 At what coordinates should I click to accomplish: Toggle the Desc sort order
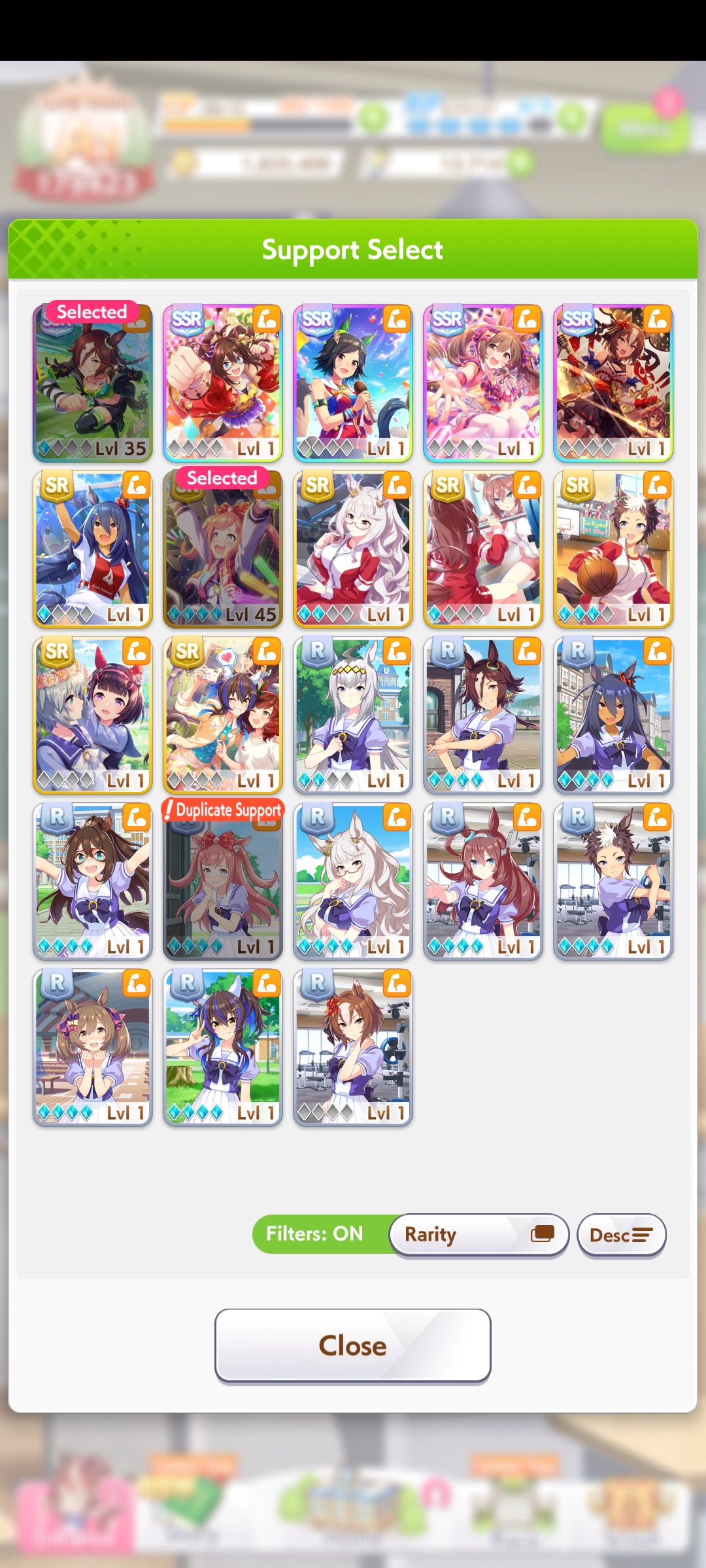[621, 1235]
